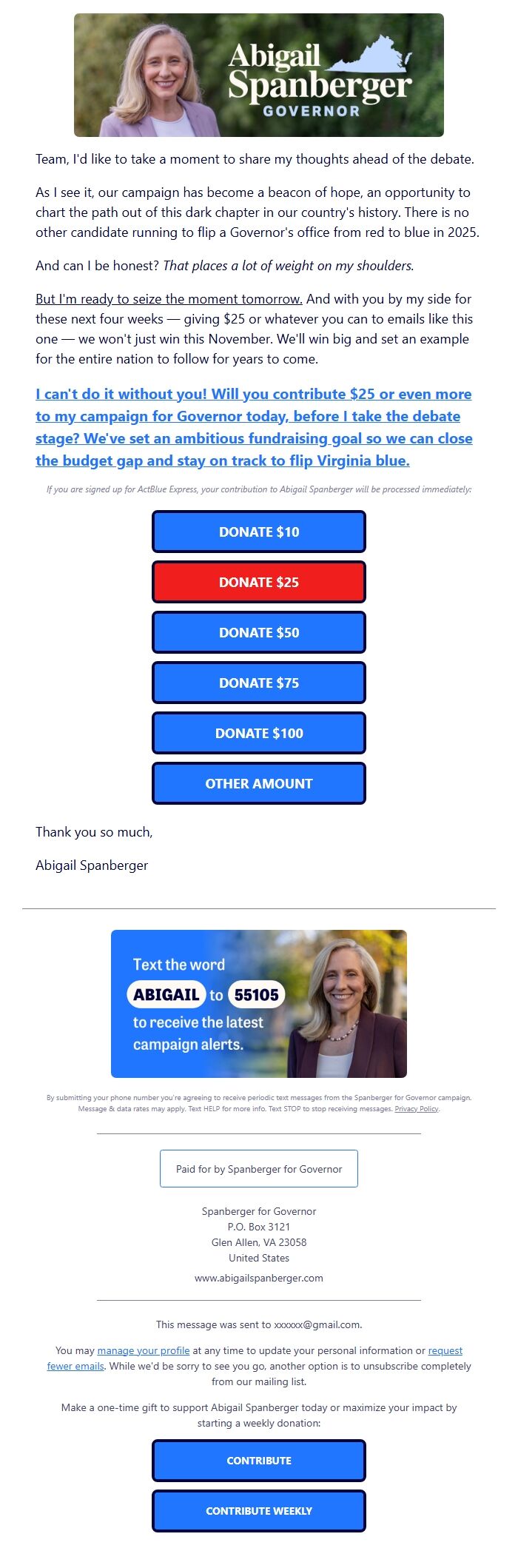This screenshot has height=1568, width=518.
Task: Select the red Donate $25 button
Action: pyautogui.click(x=259, y=582)
